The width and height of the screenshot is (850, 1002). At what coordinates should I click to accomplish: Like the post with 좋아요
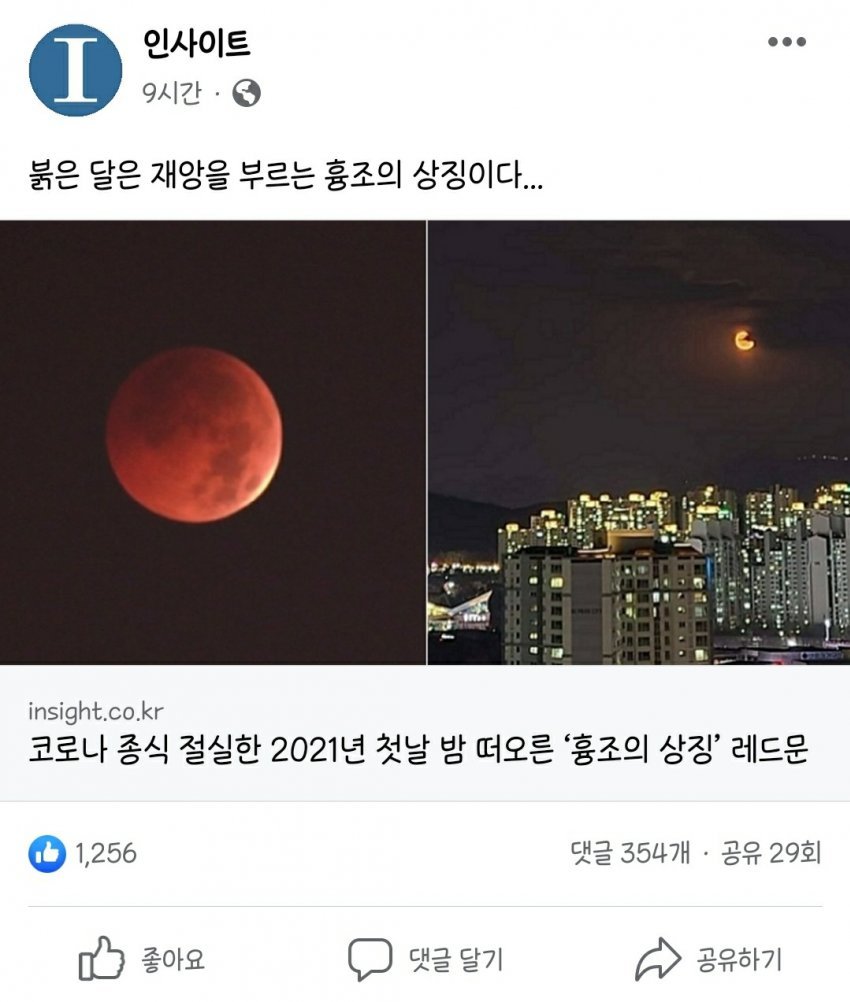142,960
